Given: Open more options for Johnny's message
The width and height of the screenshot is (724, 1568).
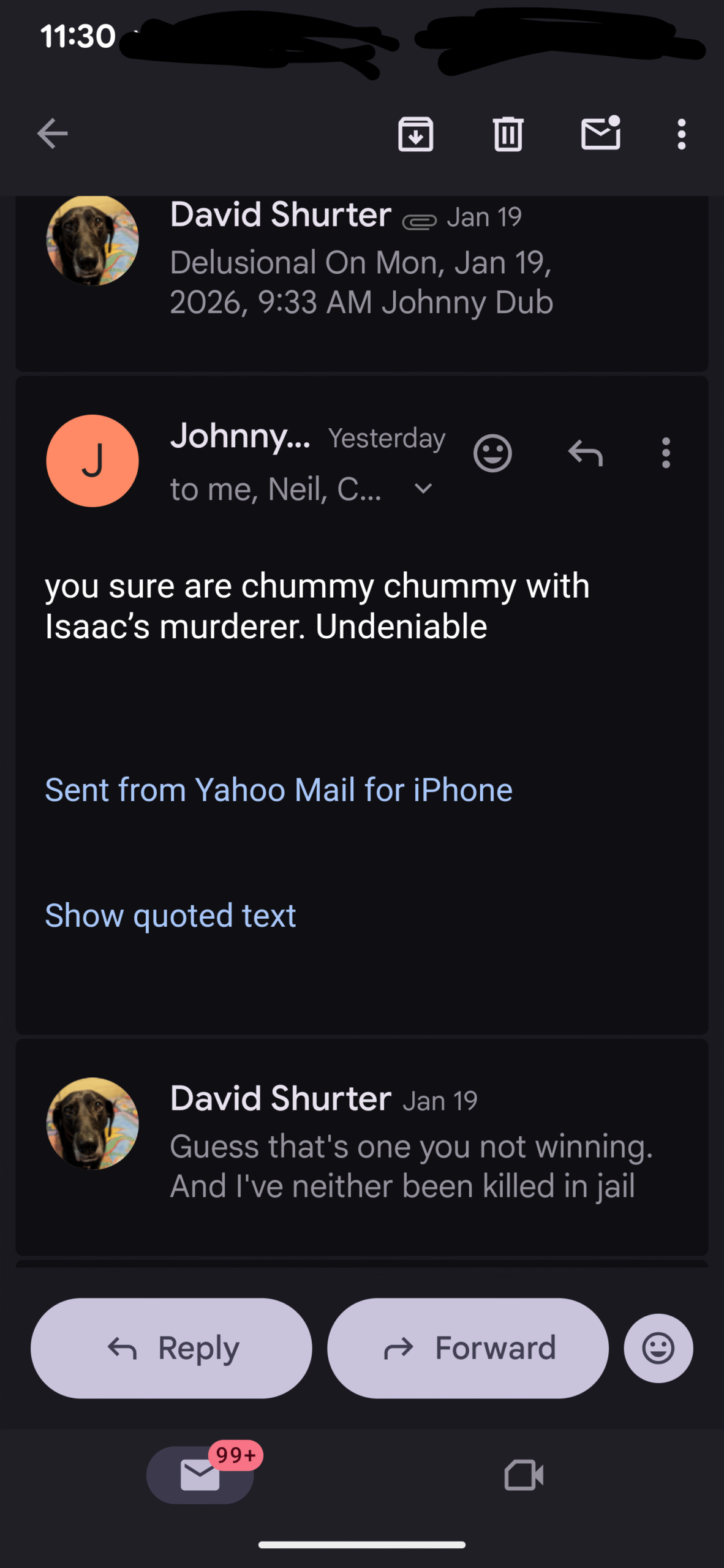Looking at the screenshot, I should click(666, 454).
